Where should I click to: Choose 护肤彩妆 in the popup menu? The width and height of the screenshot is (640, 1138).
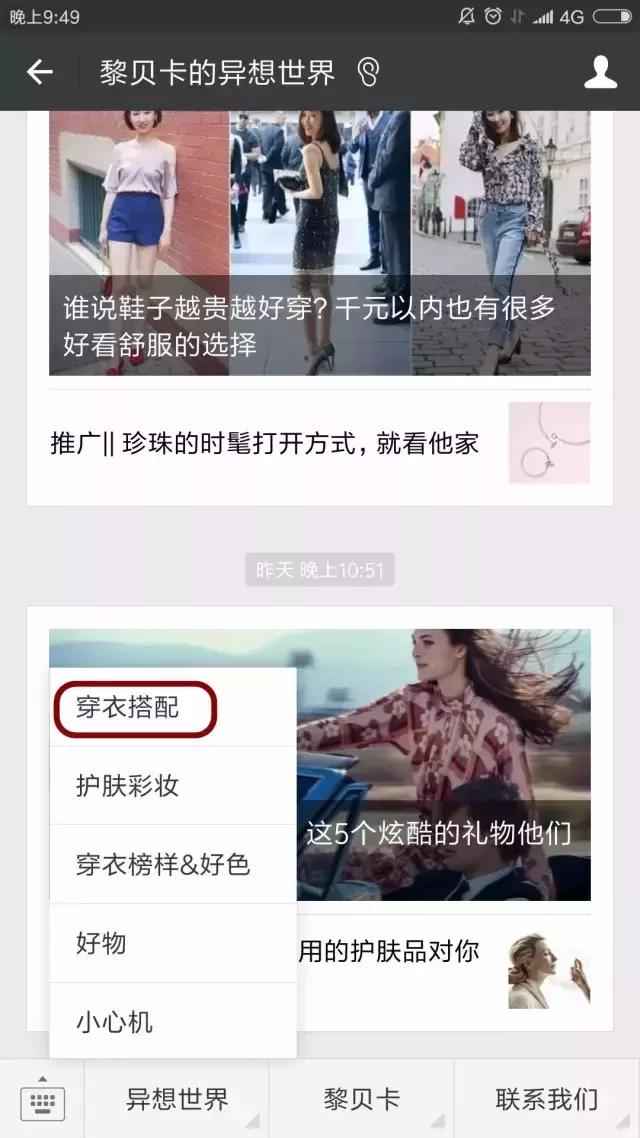point(128,785)
